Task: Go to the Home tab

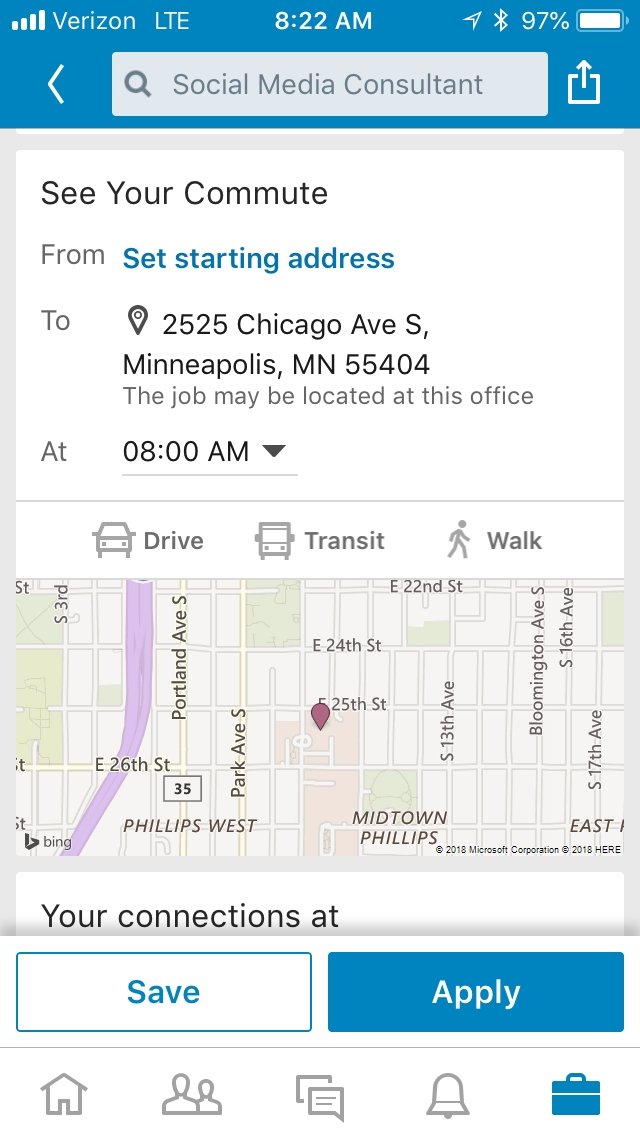Action: coord(64,1094)
